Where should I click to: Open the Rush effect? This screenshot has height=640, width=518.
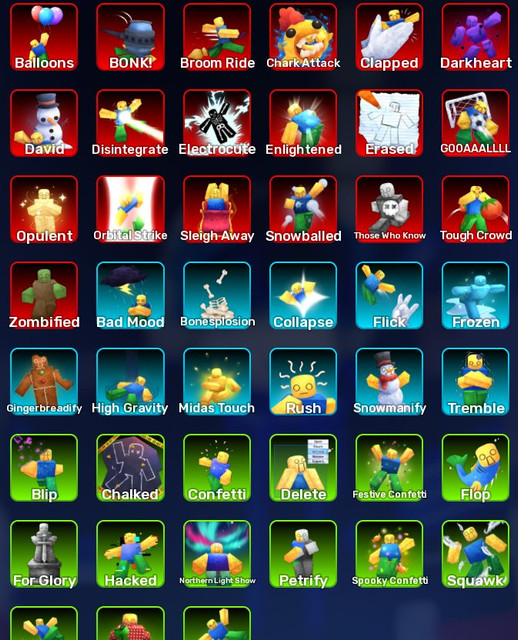pyautogui.click(x=303, y=382)
